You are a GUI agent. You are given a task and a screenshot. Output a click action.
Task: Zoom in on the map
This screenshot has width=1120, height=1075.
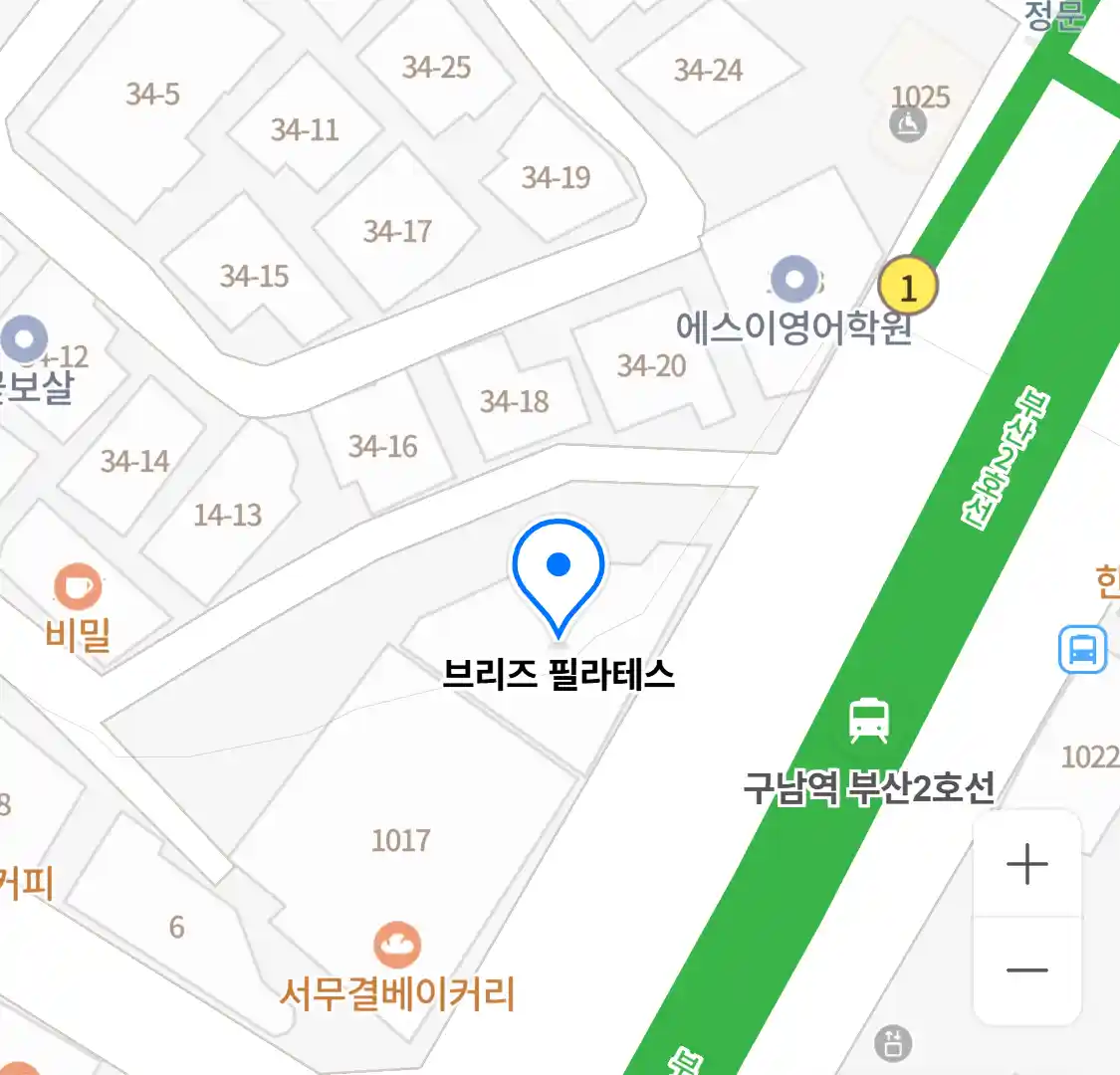point(1026,864)
